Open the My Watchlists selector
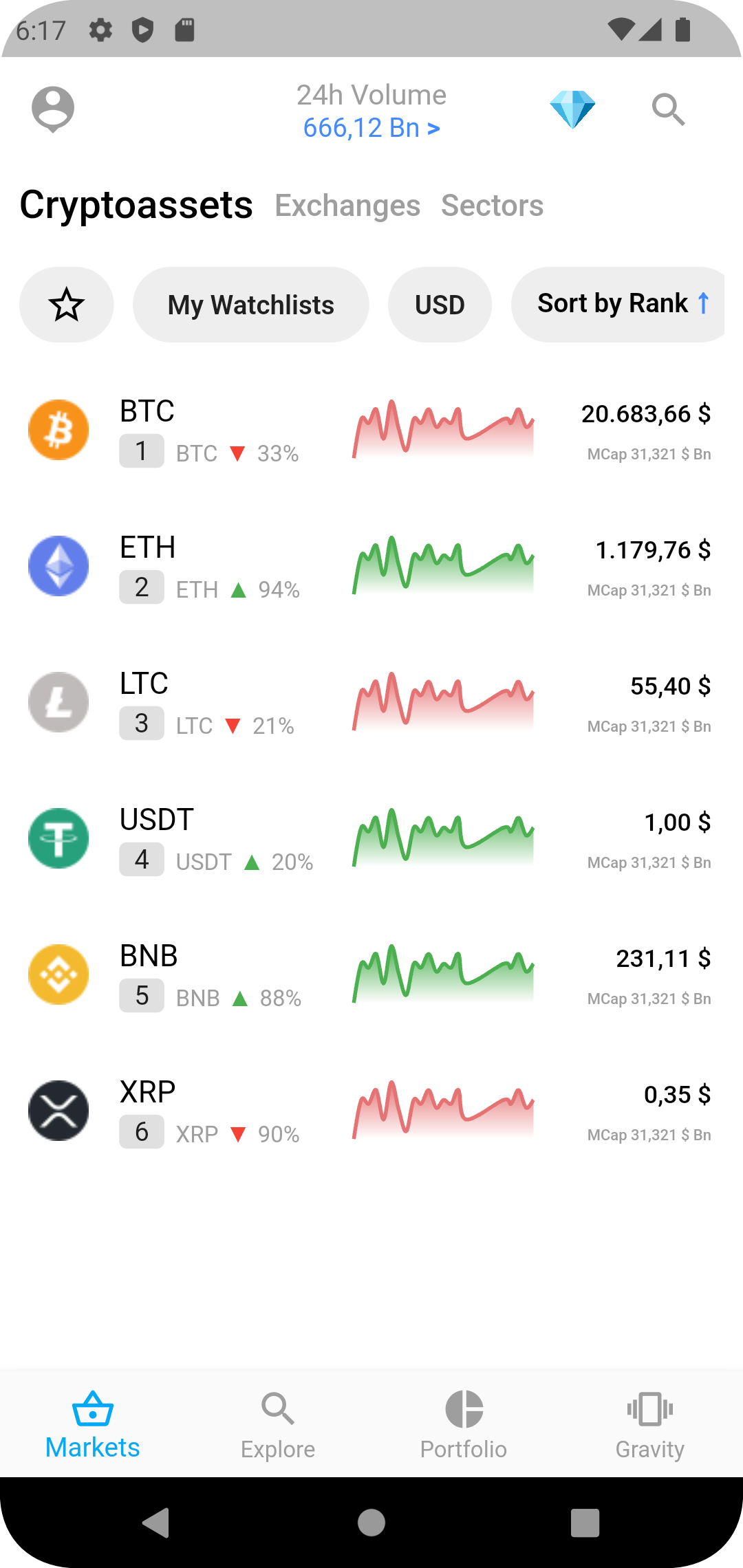 coord(250,304)
